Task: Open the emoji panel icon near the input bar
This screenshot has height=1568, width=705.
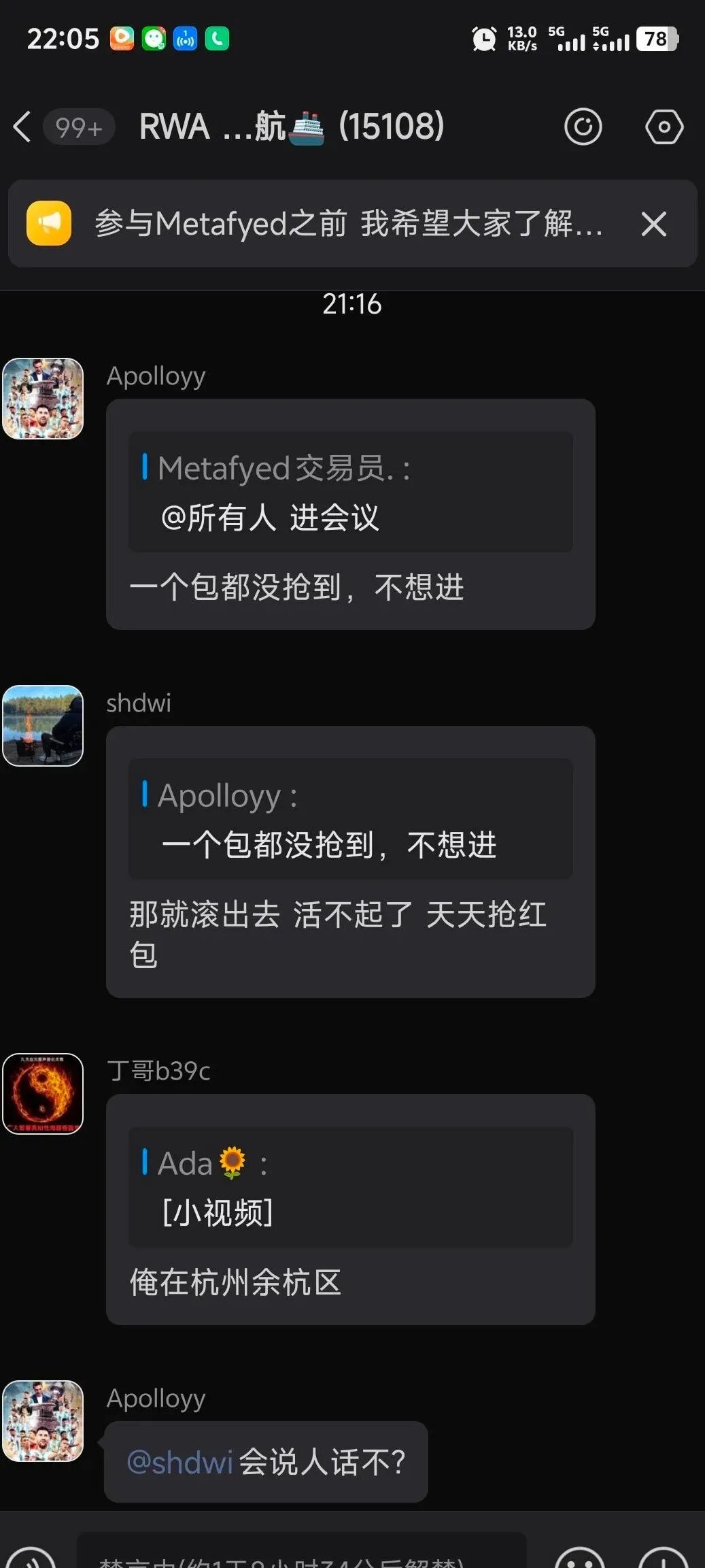Action: [x=581, y=1561]
